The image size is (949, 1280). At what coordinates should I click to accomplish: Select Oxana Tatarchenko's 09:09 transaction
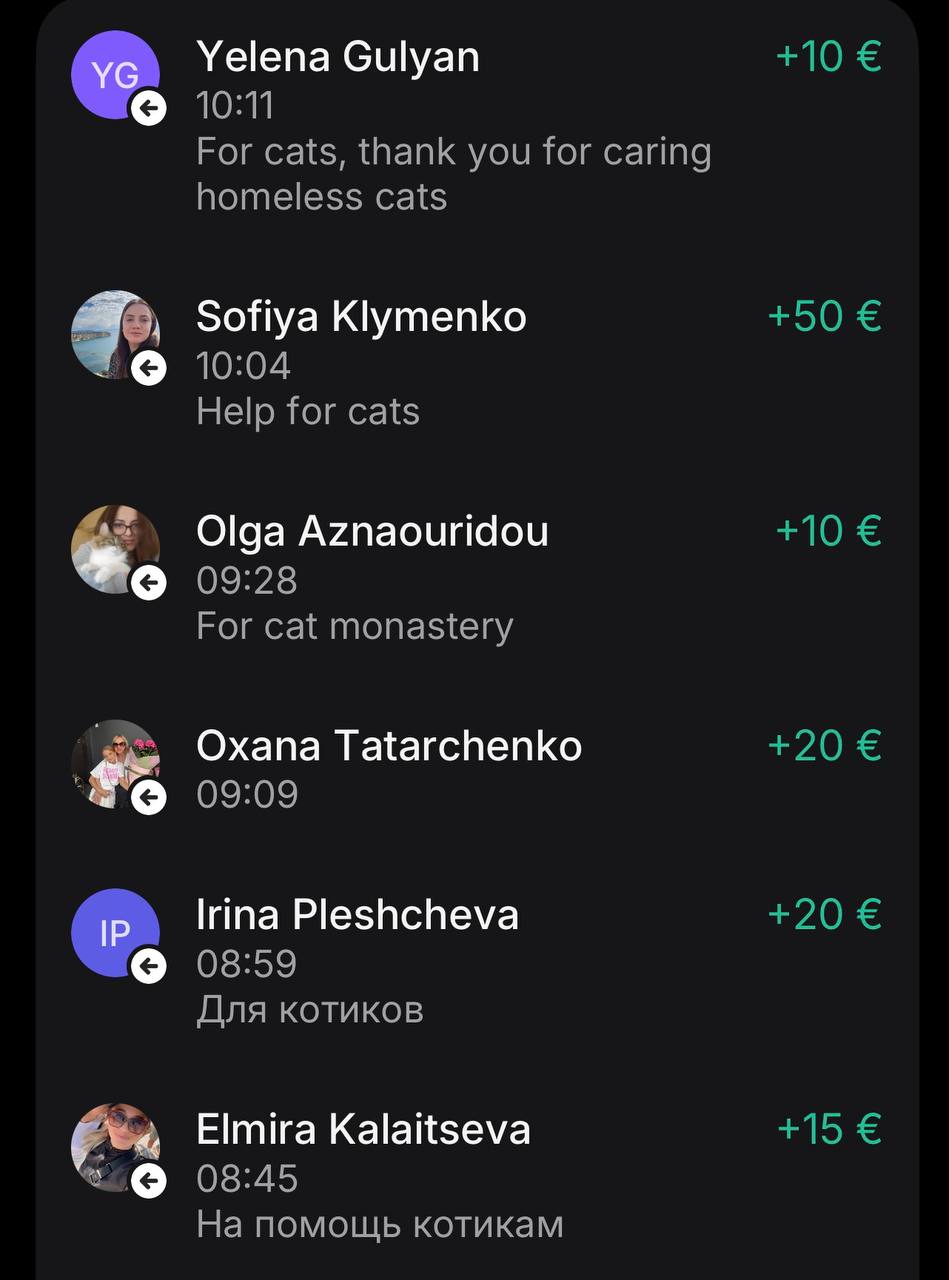tap(389, 747)
